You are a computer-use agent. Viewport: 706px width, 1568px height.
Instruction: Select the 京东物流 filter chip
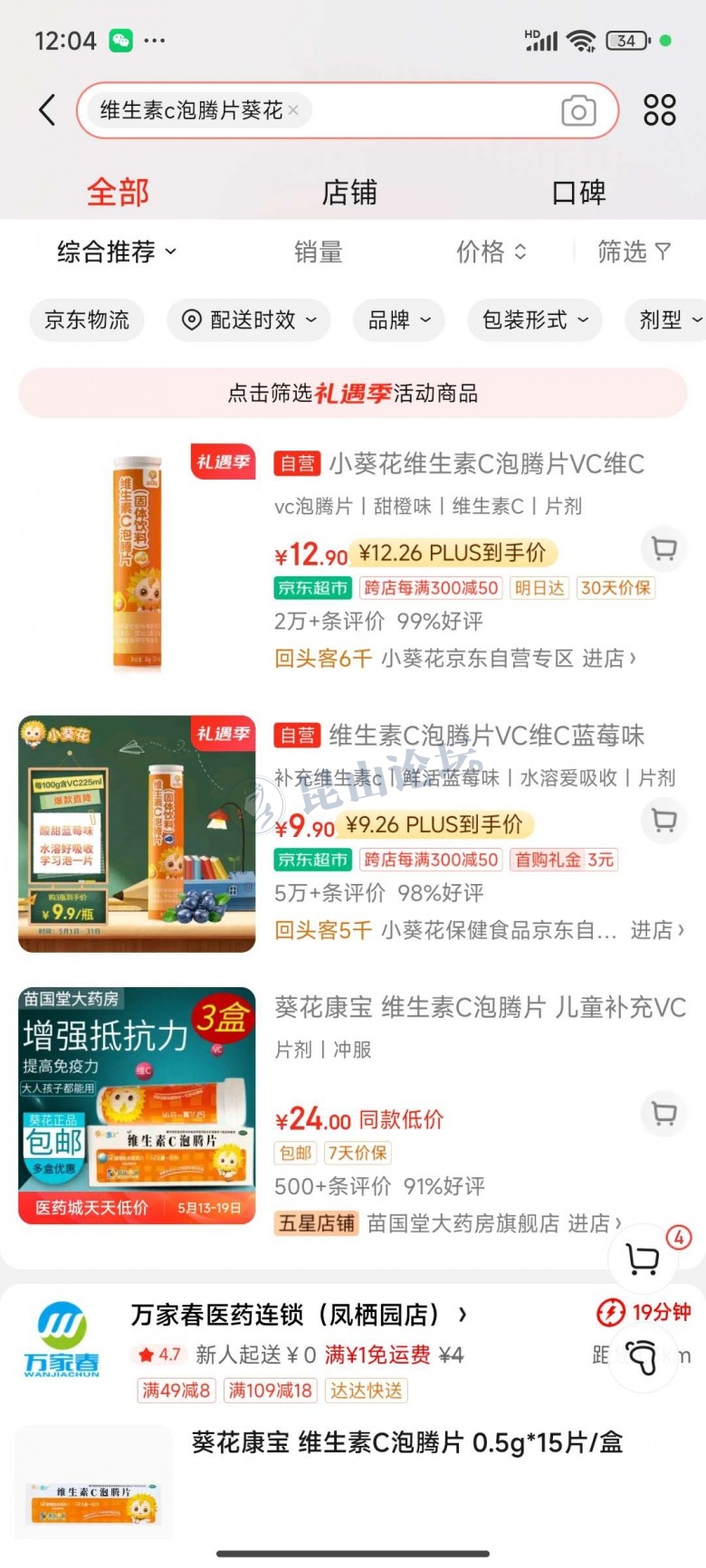87,320
